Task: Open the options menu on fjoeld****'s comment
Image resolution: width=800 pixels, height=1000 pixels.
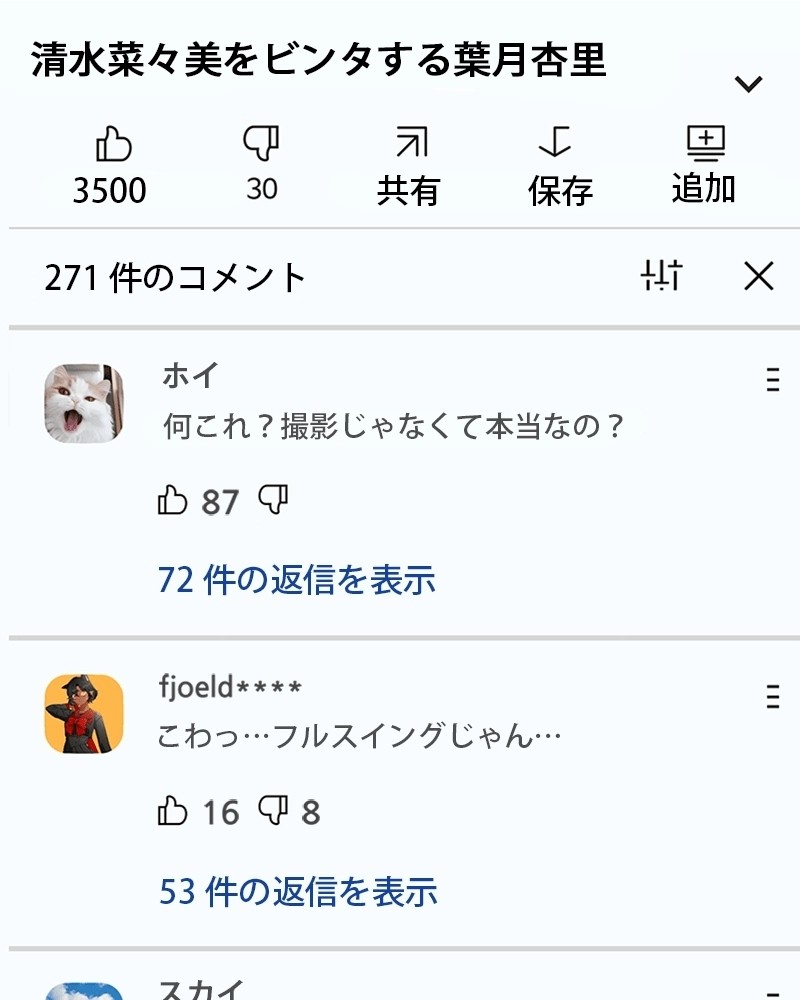Action: [772, 696]
